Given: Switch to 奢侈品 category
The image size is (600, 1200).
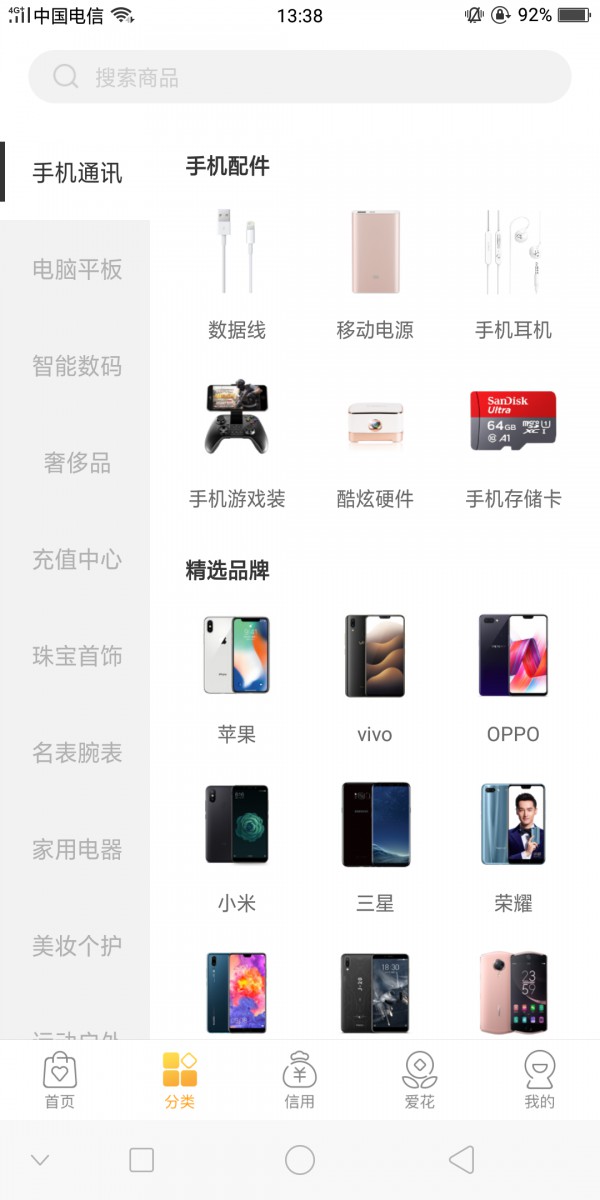Looking at the screenshot, I should tap(77, 463).
